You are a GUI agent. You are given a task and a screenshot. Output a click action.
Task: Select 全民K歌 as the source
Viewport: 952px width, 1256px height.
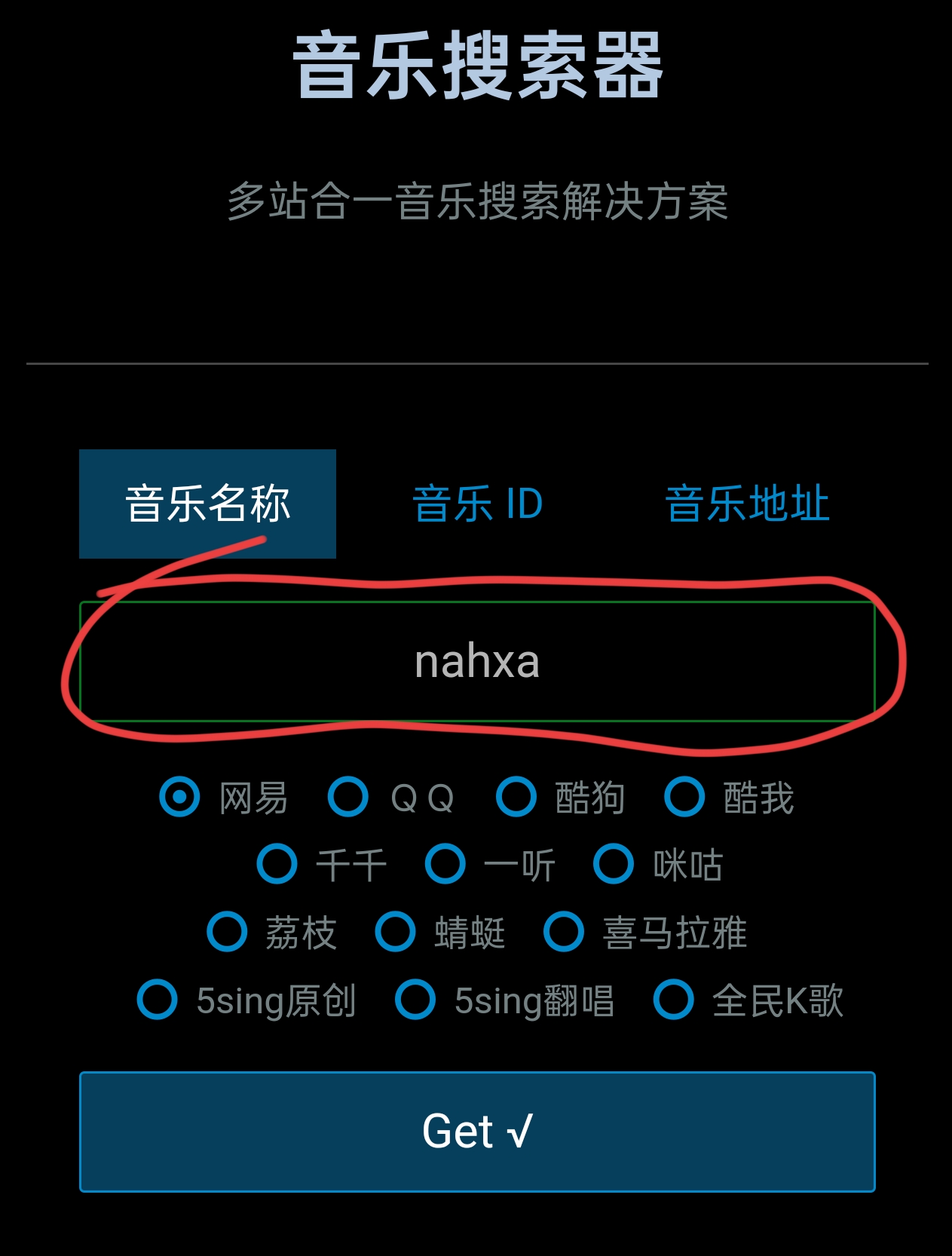(674, 1000)
